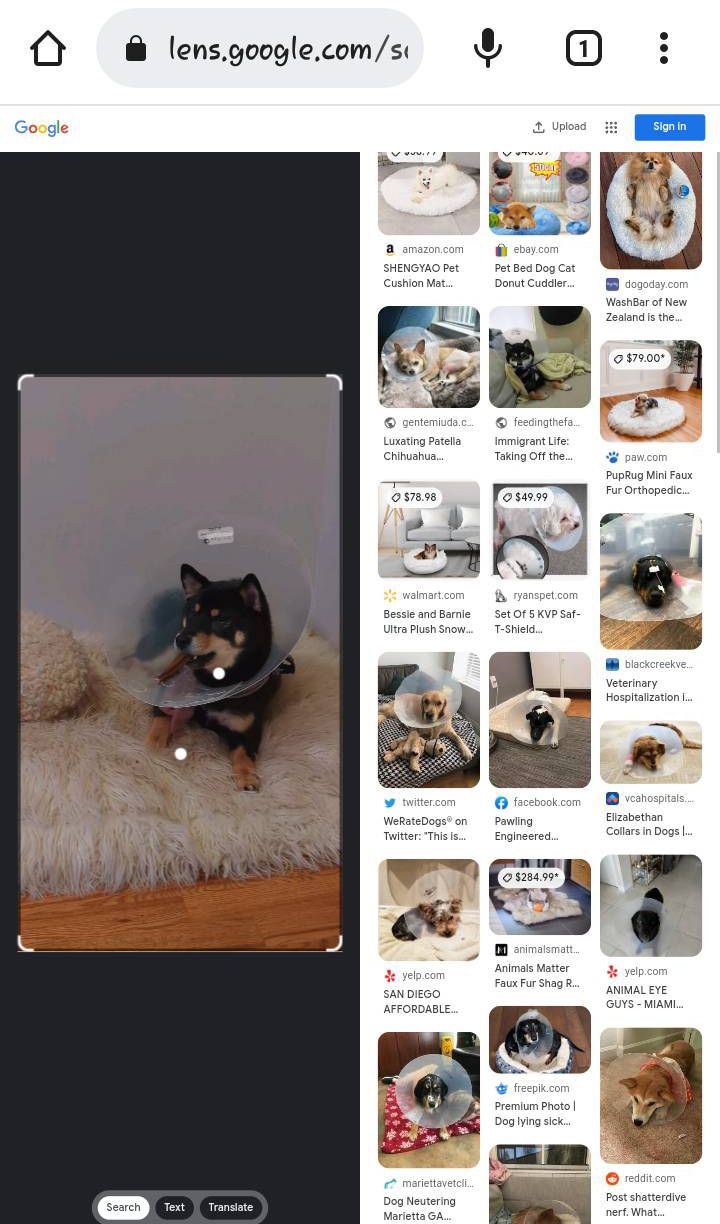Go to the browser home page
Image resolution: width=720 pixels, height=1224 pixels.
tap(48, 48)
